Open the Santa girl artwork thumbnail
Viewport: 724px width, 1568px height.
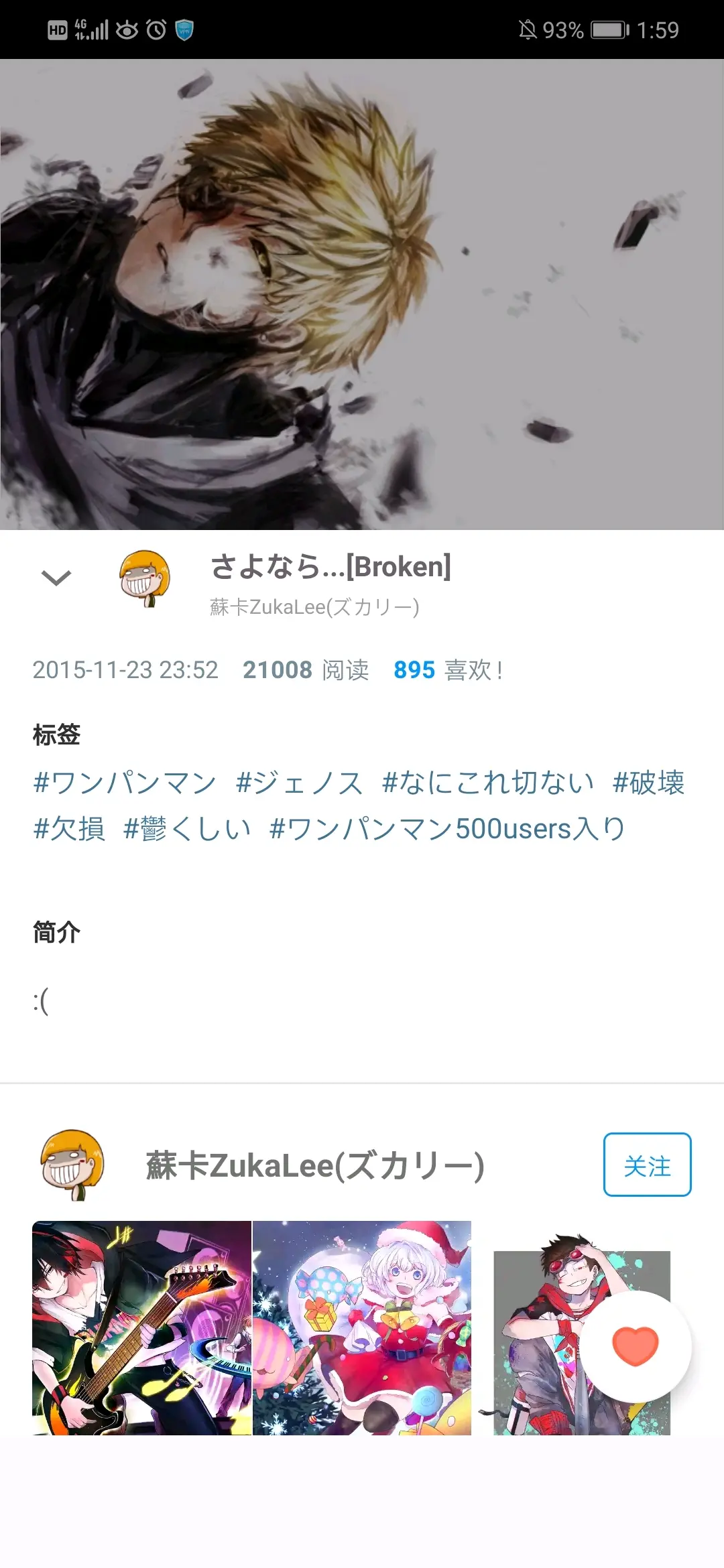click(x=362, y=1328)
